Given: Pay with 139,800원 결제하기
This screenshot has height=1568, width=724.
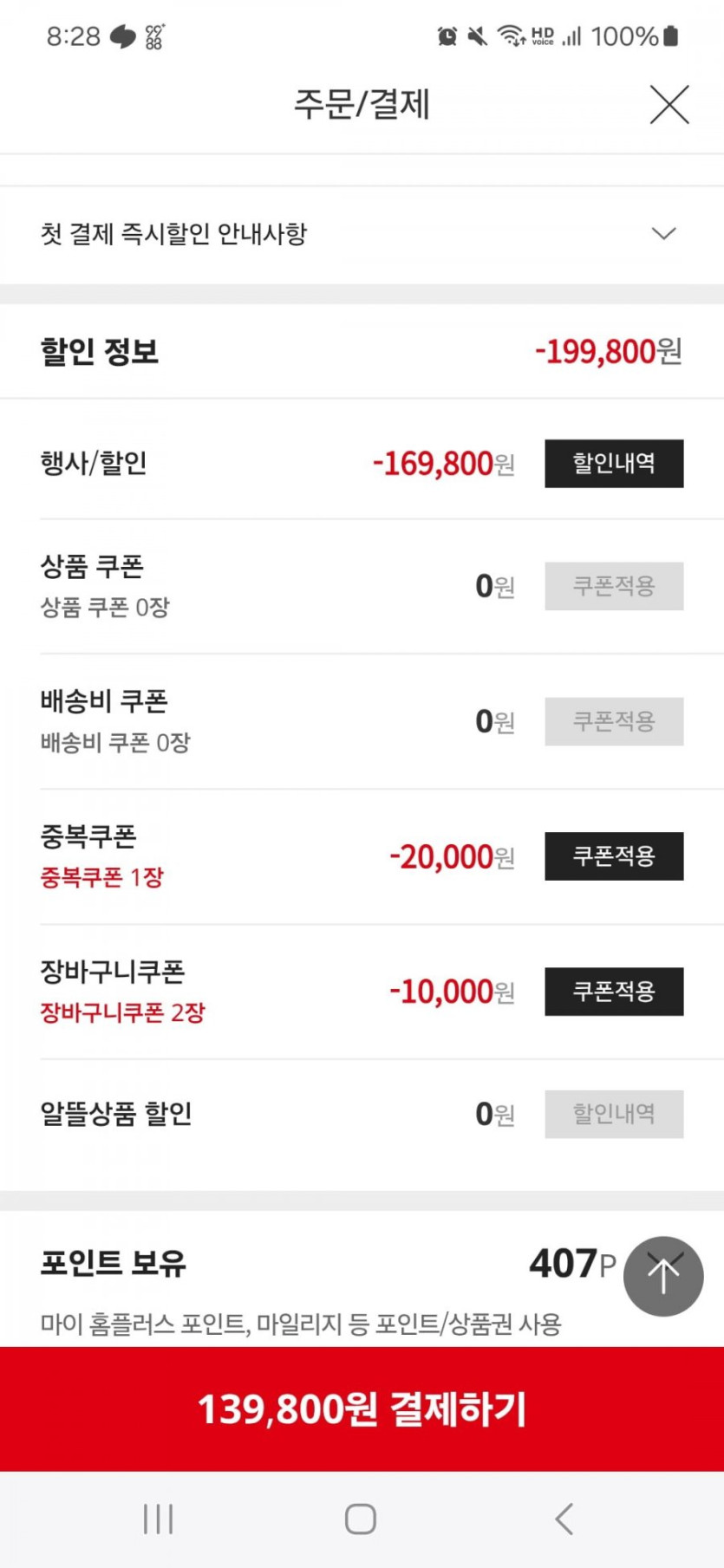Looking at the screenshot, I should click(362, 1409).
